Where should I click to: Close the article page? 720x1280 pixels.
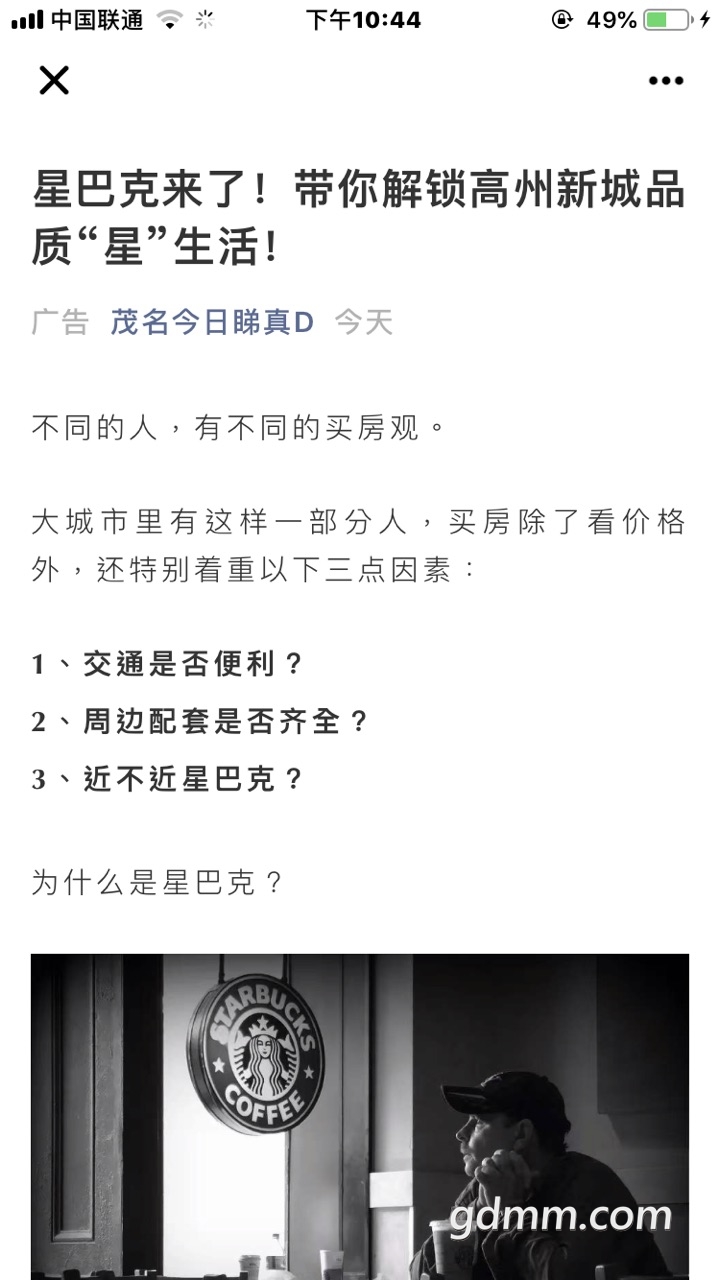point(54,80)
